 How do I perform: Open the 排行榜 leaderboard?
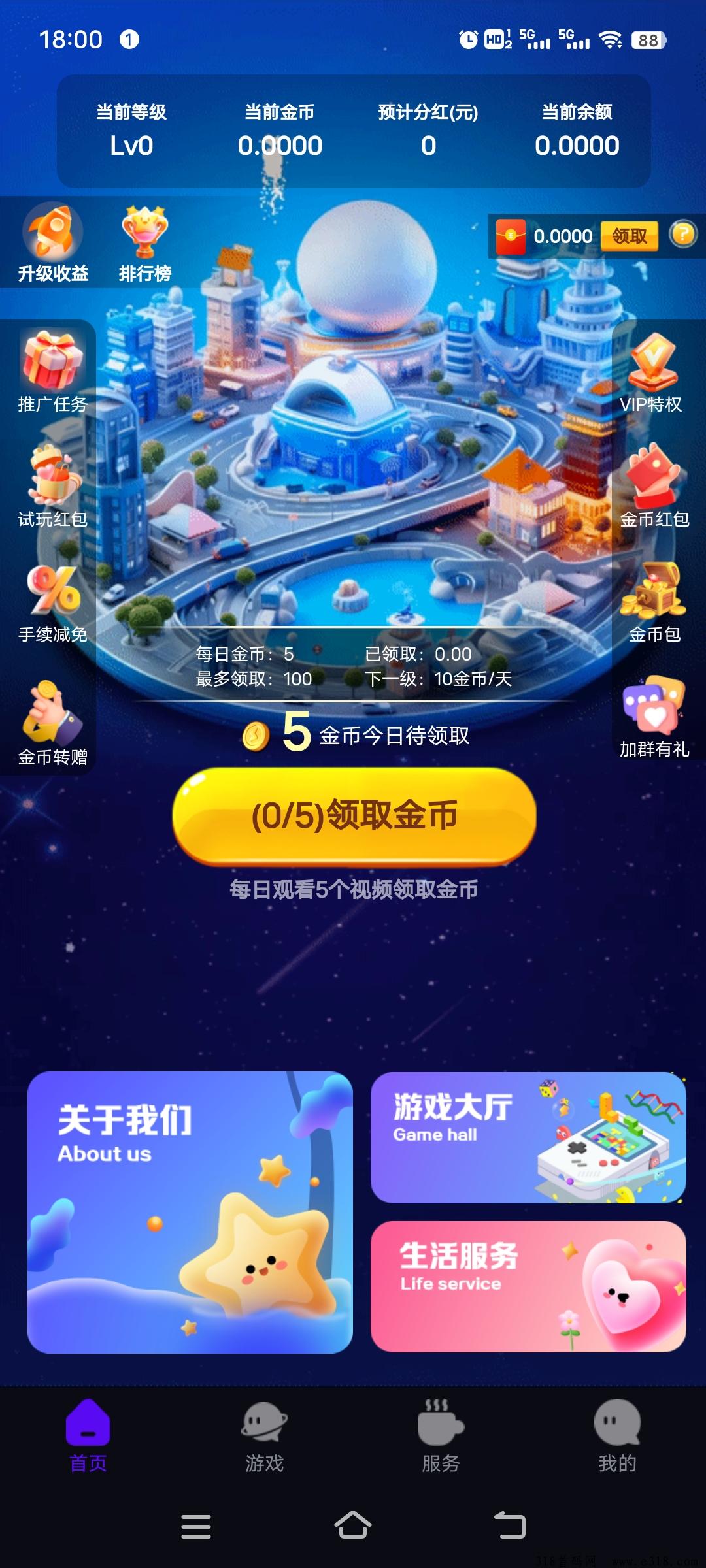[145, 243]
